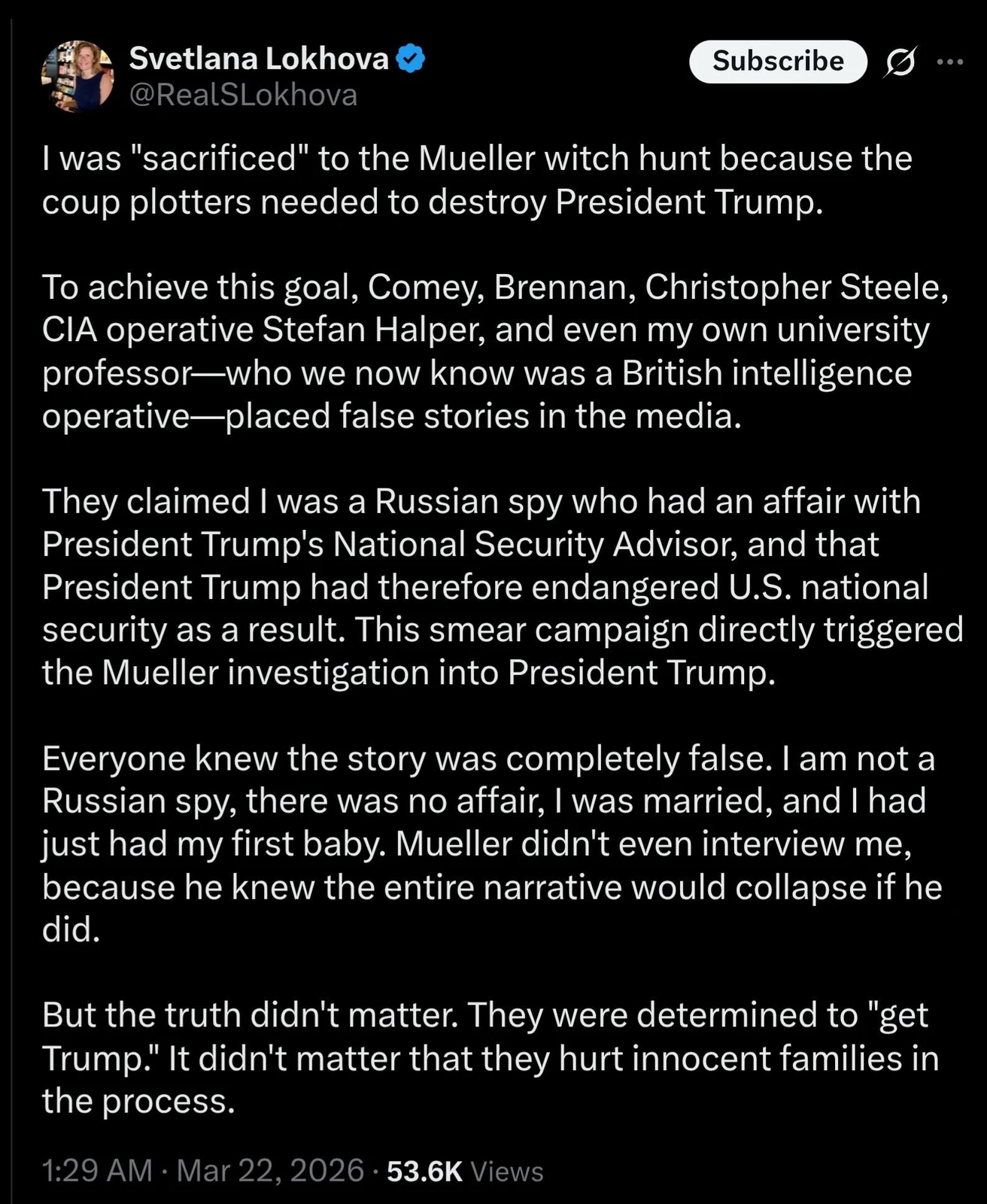Open the post's three-dot overflow menu

pyautogui.click(x=950, y=62)
